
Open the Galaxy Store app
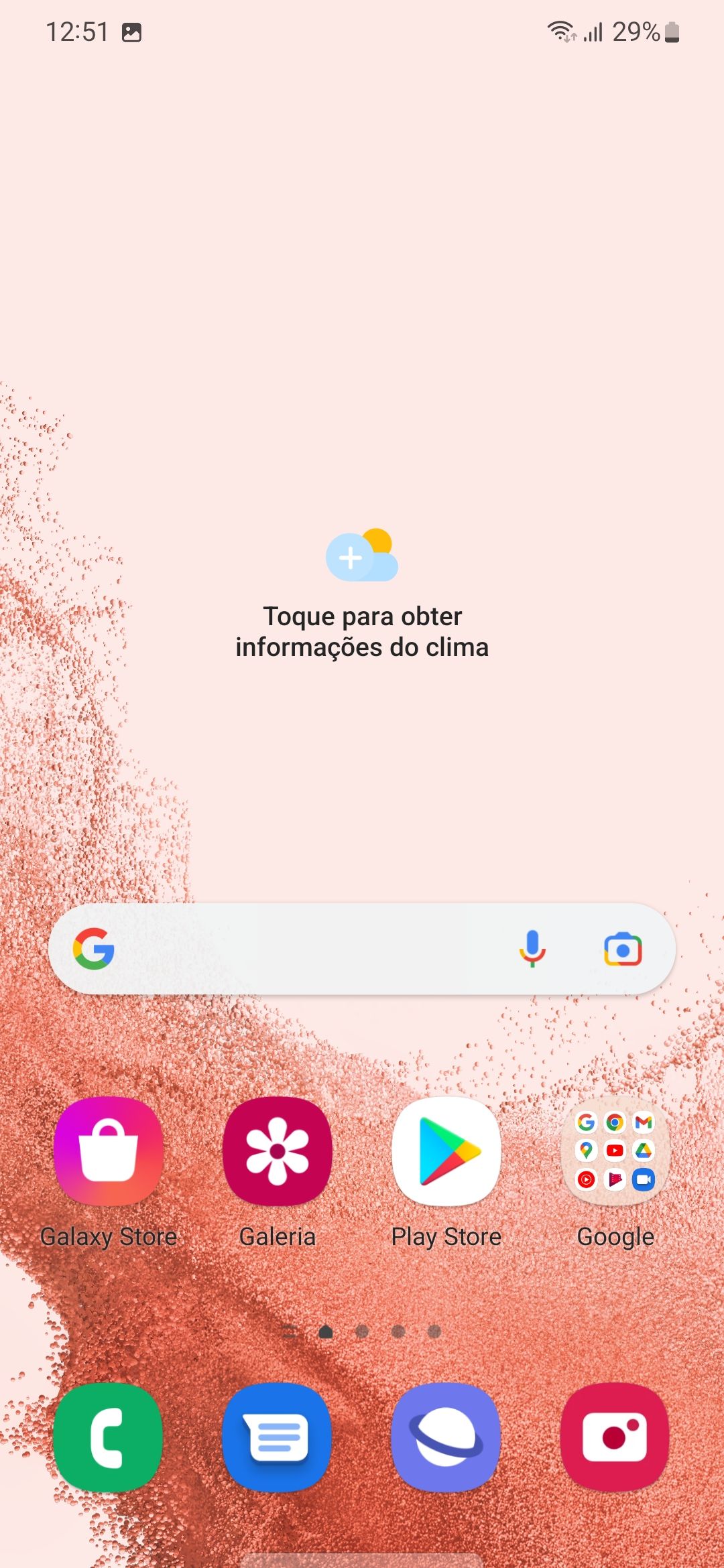(x=109, y=1151)
